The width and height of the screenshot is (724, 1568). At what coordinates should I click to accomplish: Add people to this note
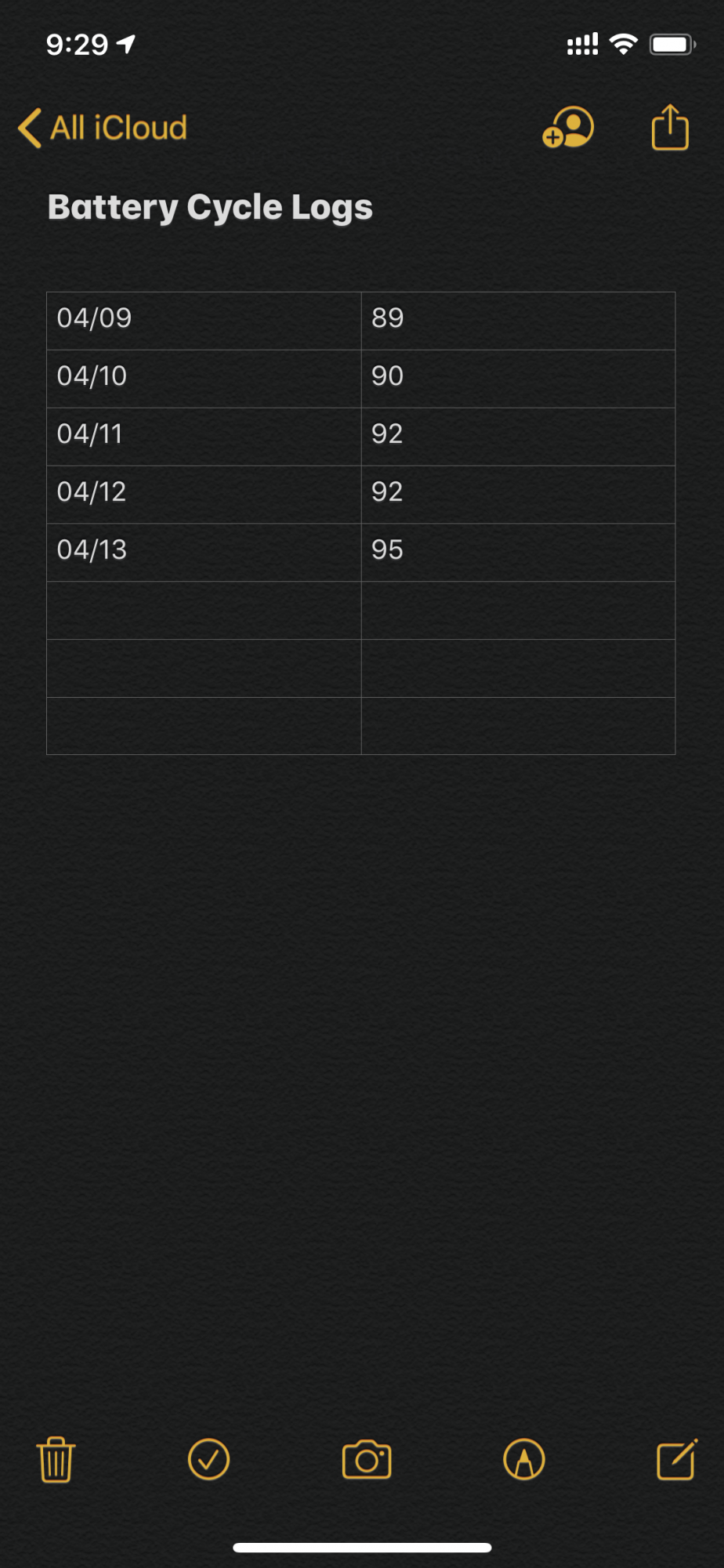pyautogui.click(x=568, y=128)
